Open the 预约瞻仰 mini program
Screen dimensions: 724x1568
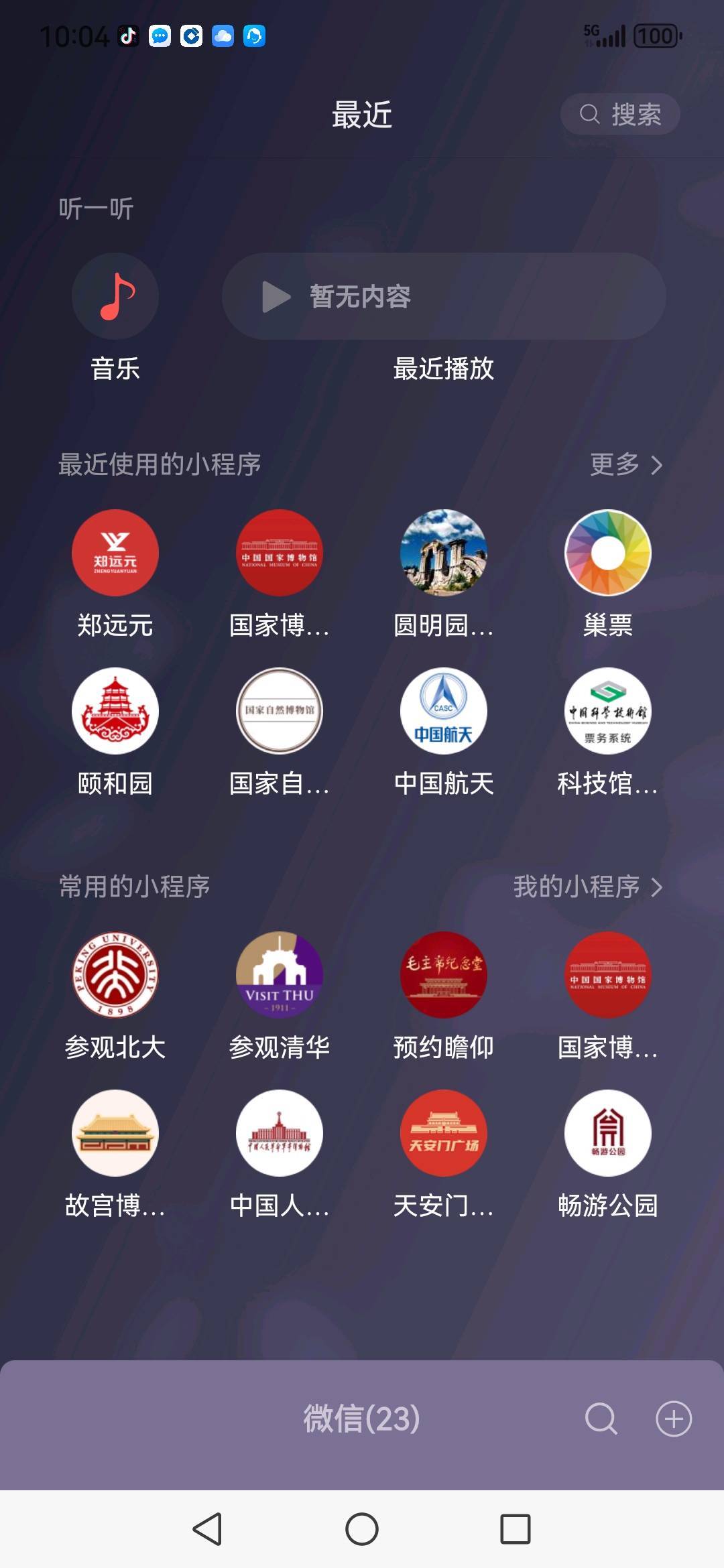[444, 975]
